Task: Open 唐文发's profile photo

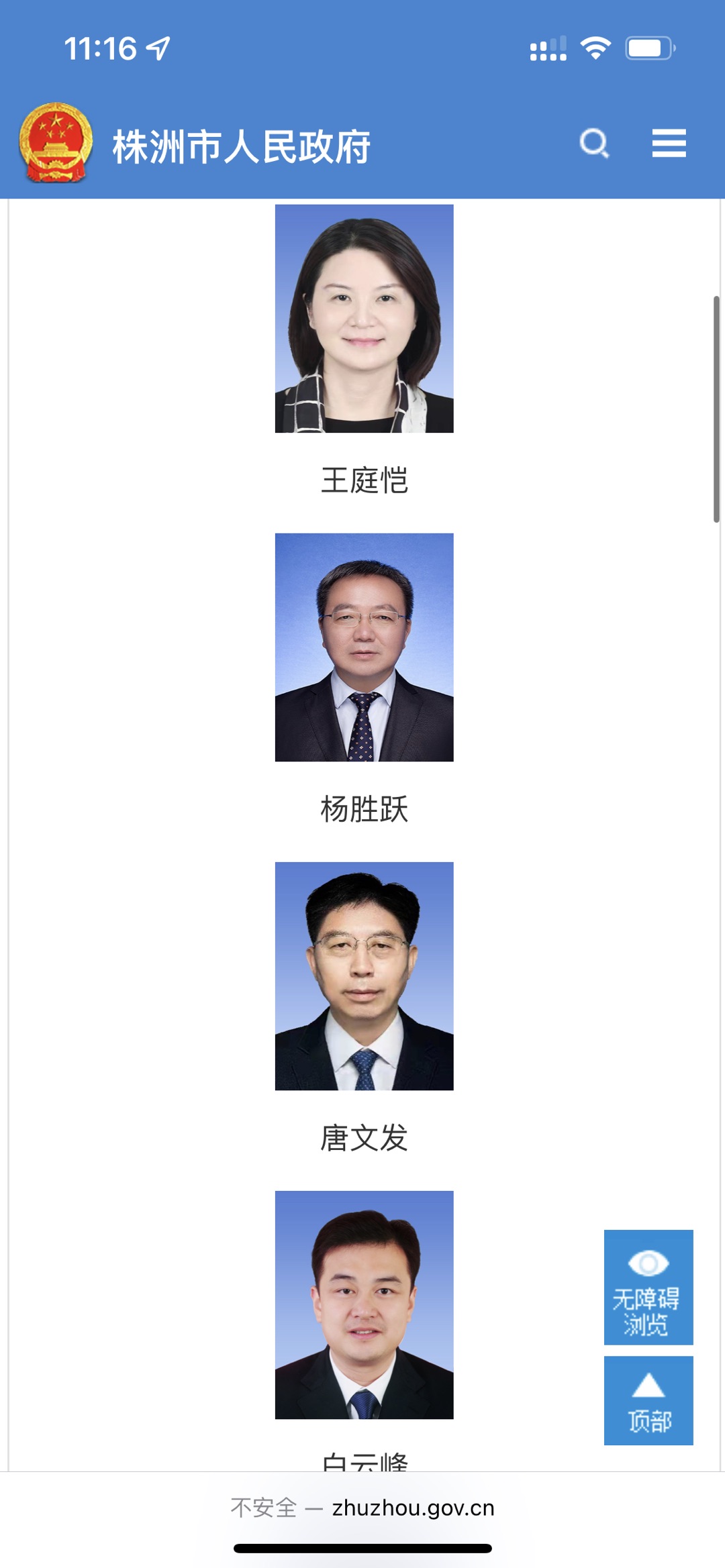Action: 364,976
